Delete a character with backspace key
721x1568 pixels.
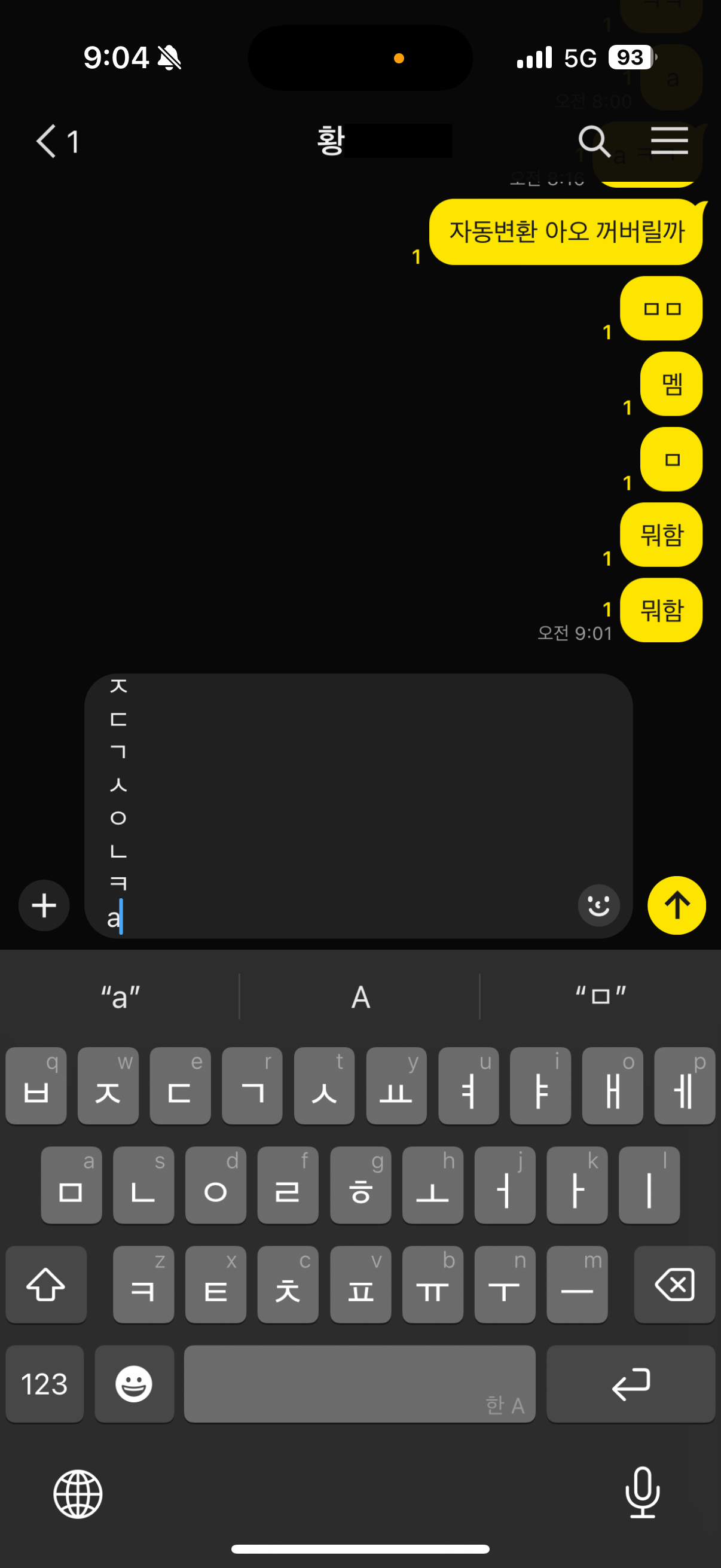pyautogui.click(x=674, y=1285)
